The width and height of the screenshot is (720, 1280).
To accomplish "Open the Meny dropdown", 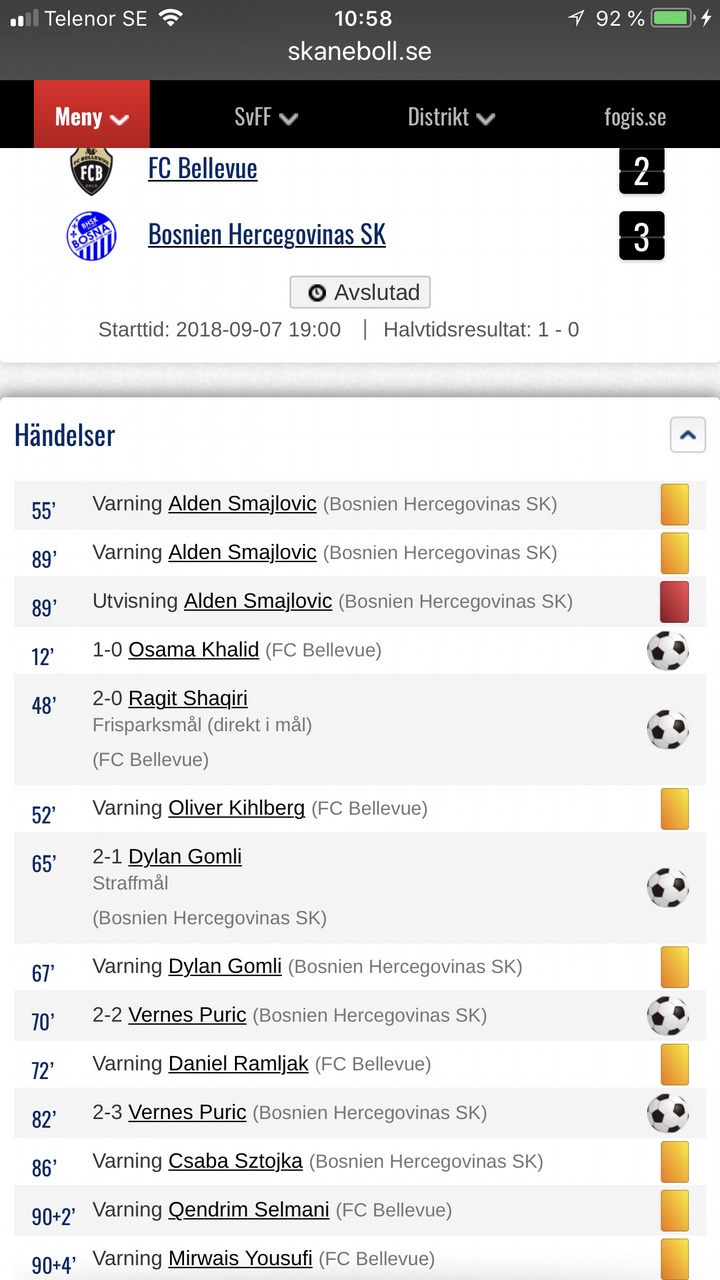I will point(92,116).
